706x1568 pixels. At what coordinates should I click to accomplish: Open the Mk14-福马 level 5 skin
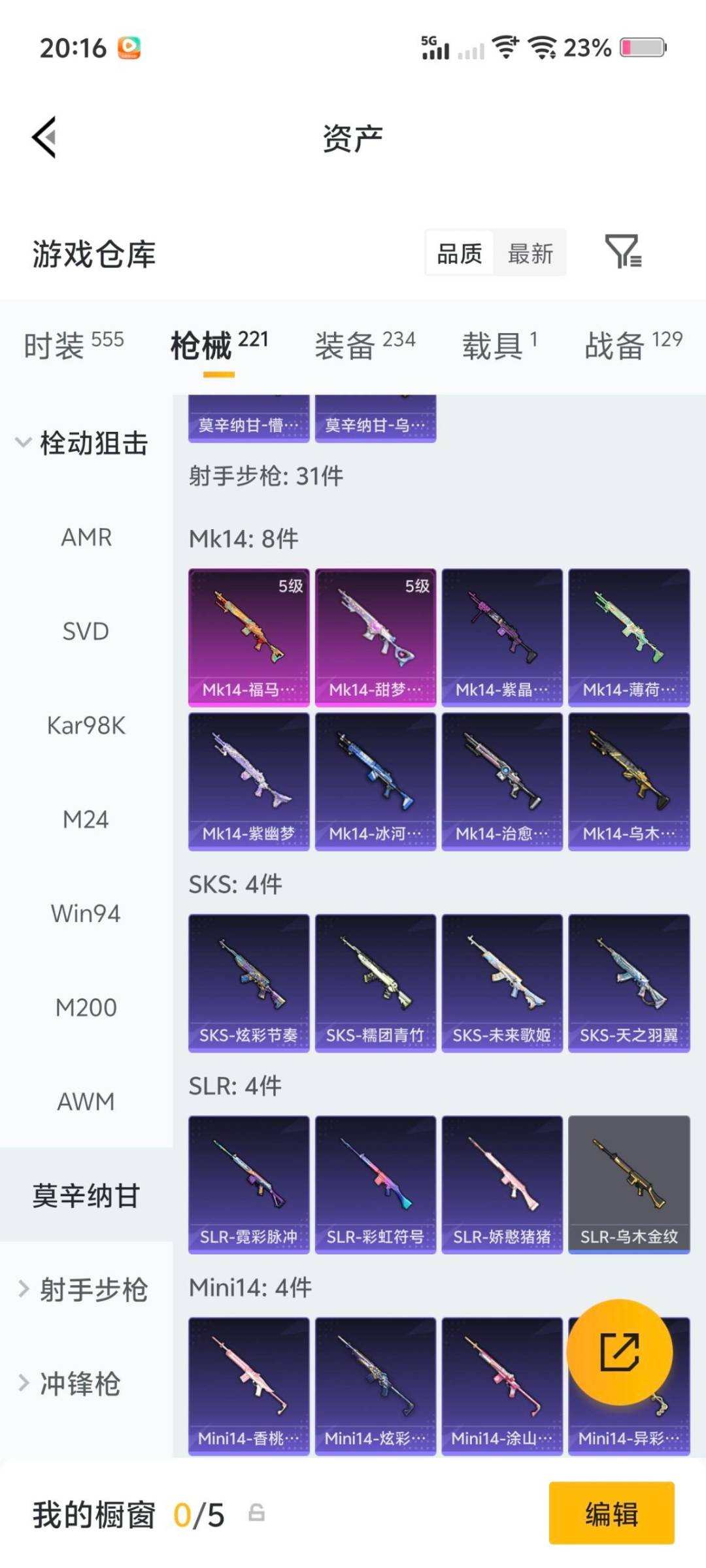248,637
